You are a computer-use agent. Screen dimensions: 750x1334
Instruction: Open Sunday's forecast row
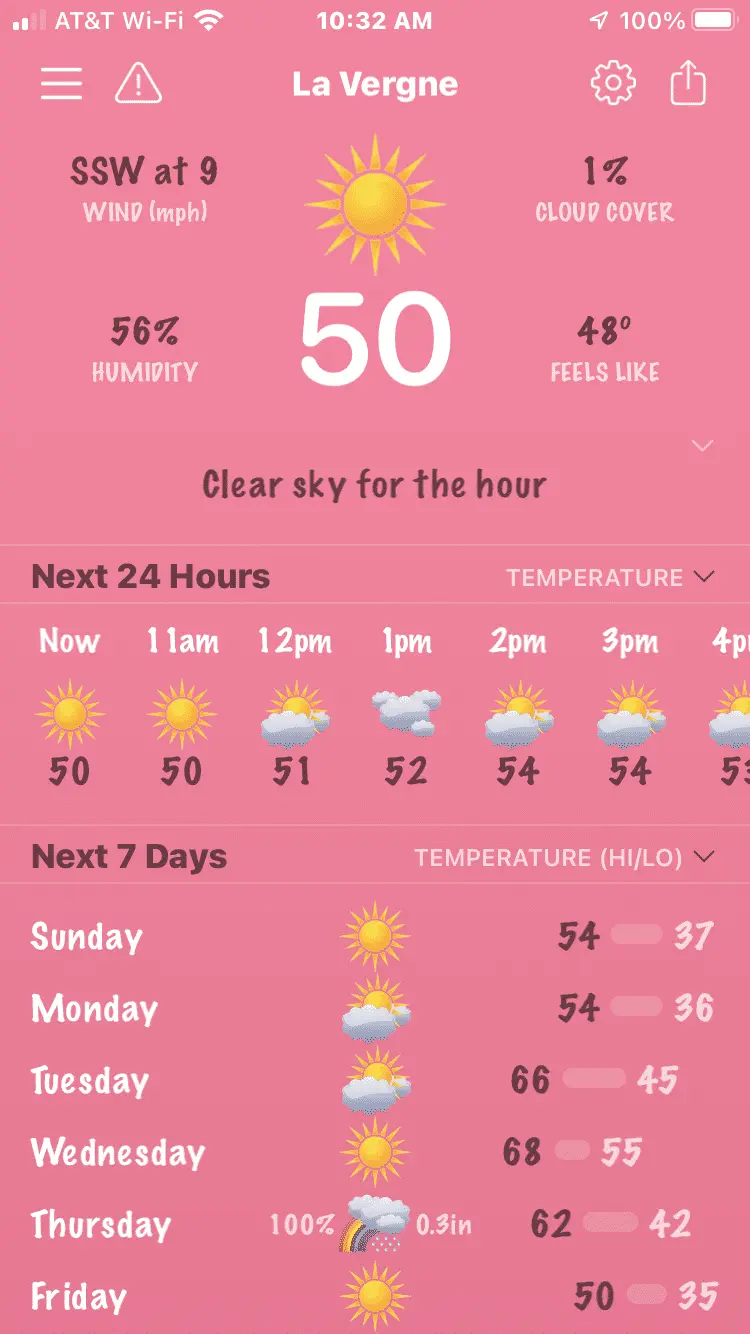pos(375,937)
